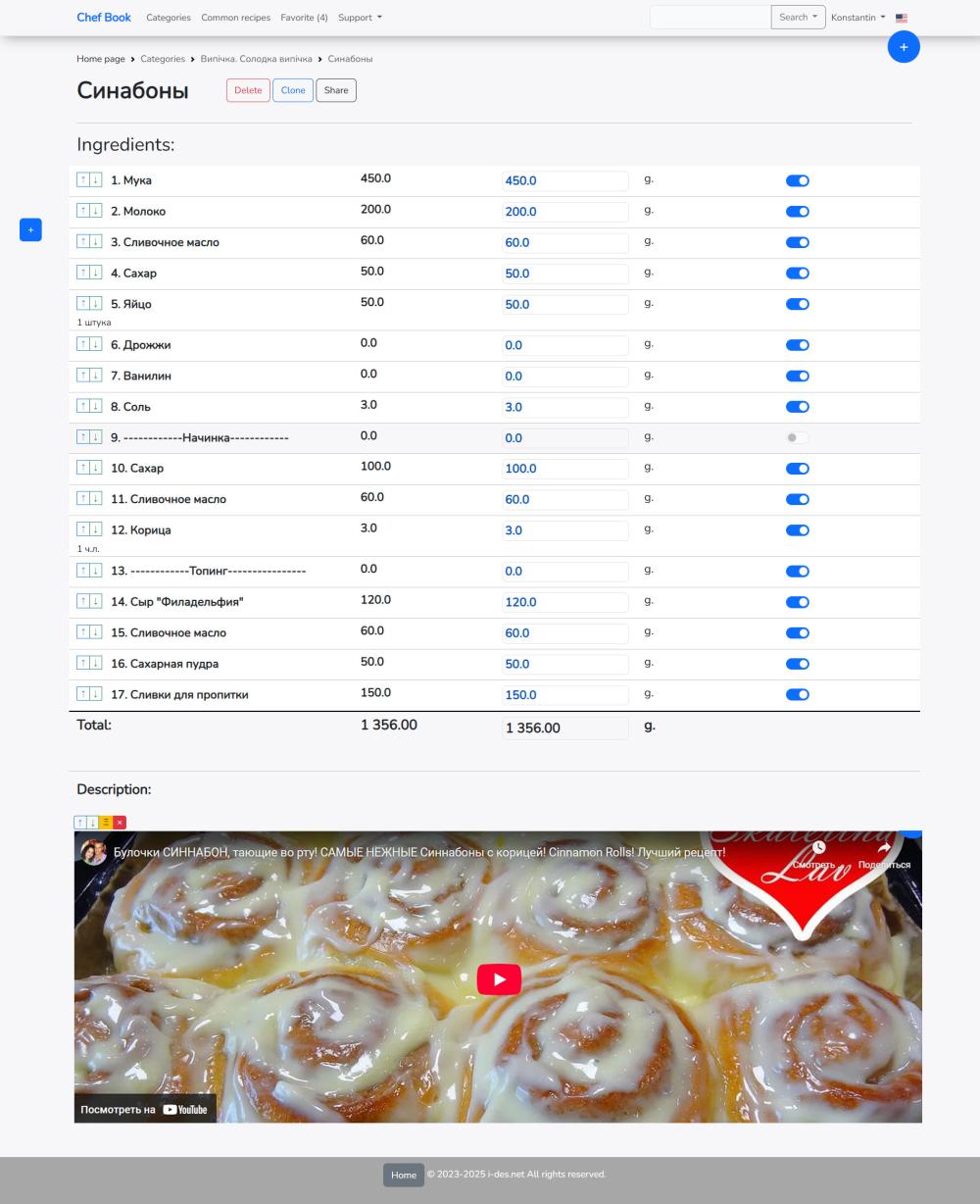Viewport: 980px width, 1204px height.
Task: Tap the Home button in footer
Action: pyautogui.click(x=404, y=1175)
